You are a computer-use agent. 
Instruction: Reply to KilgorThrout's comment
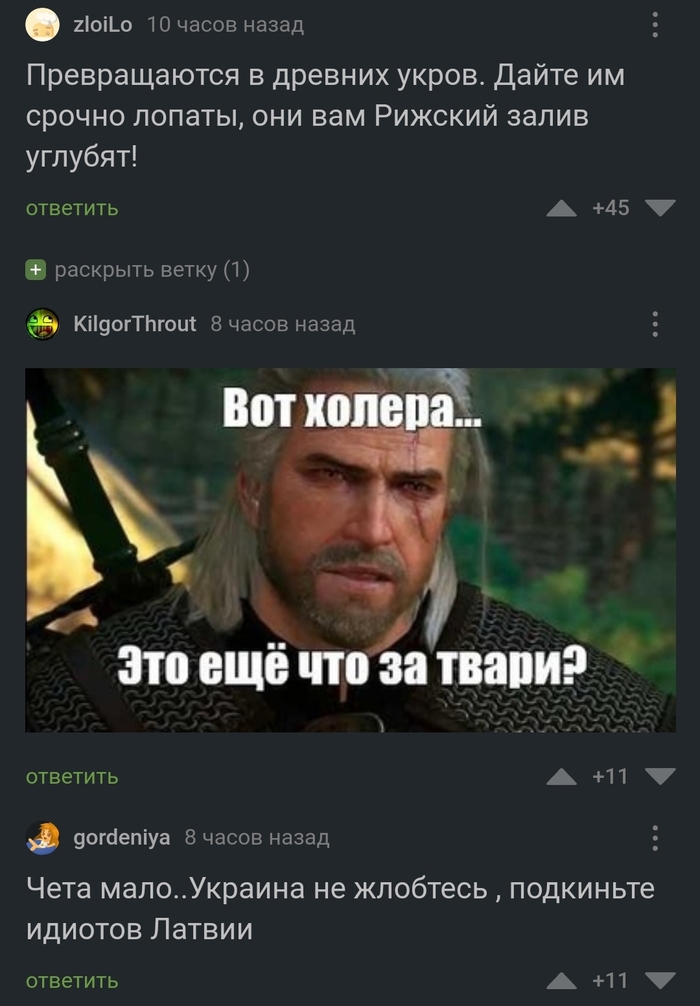[x=72, y=776]
